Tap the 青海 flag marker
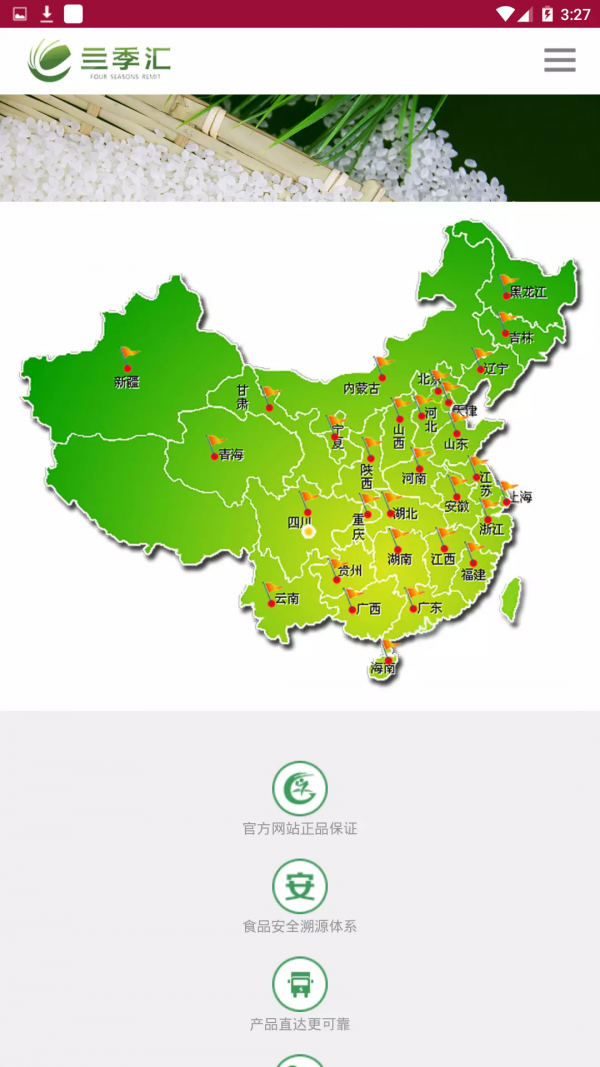 pyautogui.click(x=215, y=447)
